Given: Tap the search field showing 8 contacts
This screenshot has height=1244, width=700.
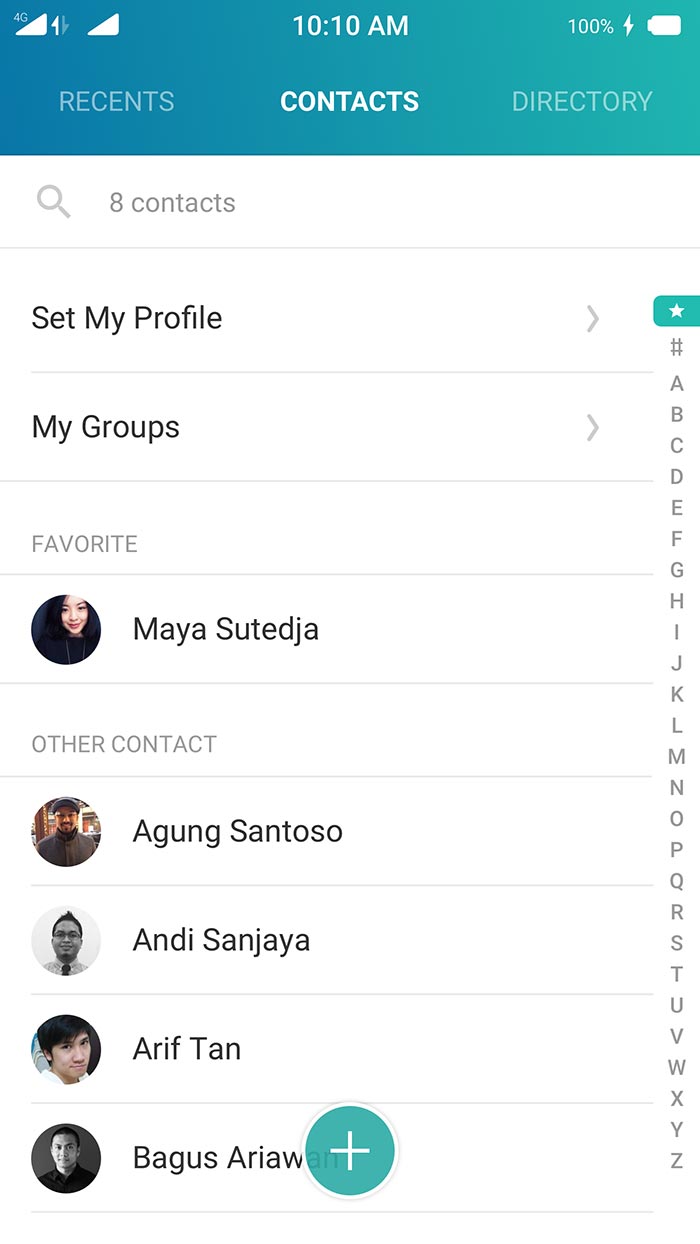Looking at the screenshot, I should click(x=300, y=203).
